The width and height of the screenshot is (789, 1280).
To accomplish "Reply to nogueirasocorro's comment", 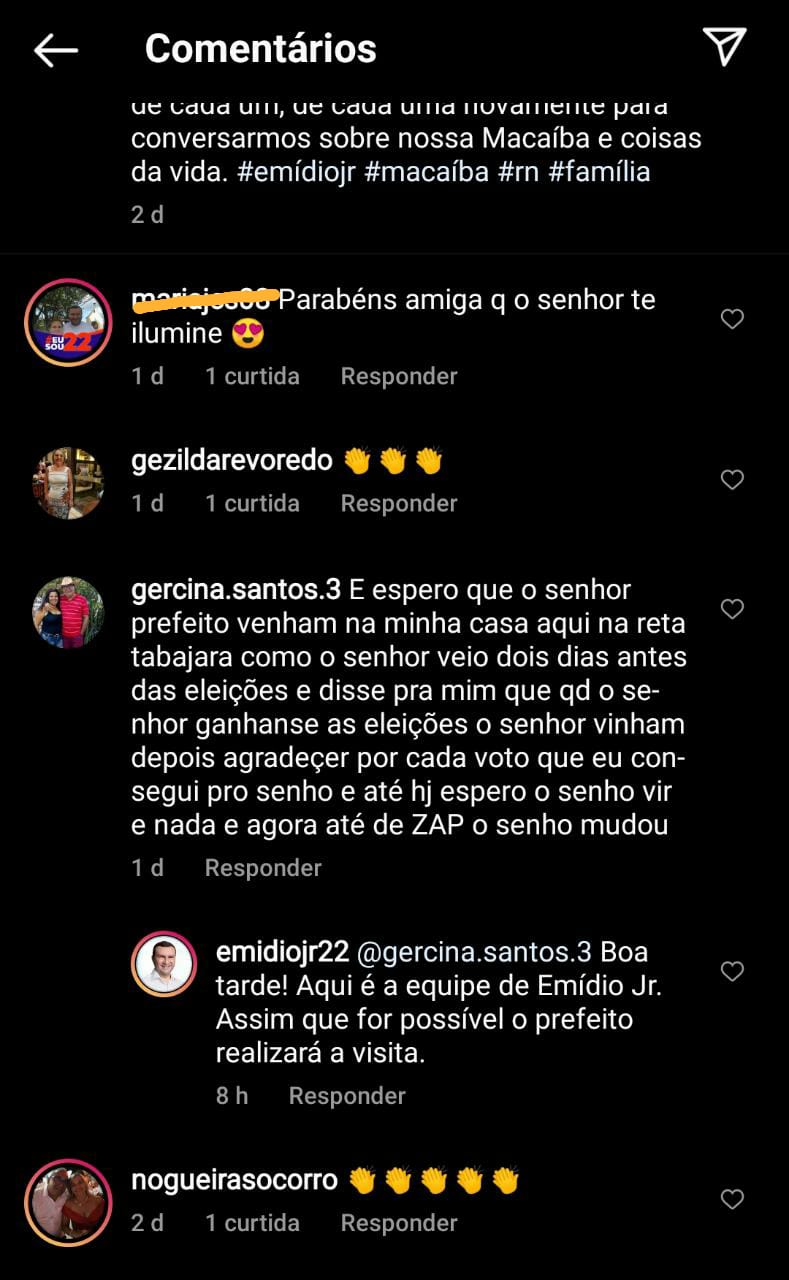I will pos(398,1223).
